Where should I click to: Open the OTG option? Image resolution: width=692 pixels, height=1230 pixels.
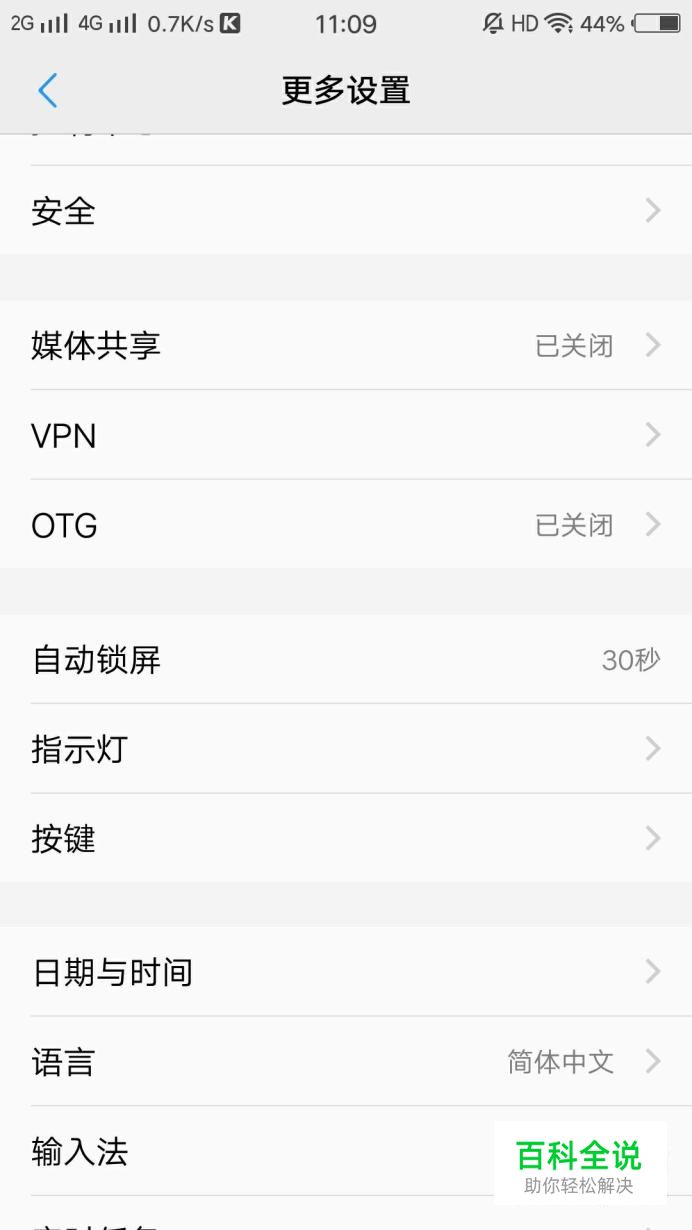(x=346, y=524)
